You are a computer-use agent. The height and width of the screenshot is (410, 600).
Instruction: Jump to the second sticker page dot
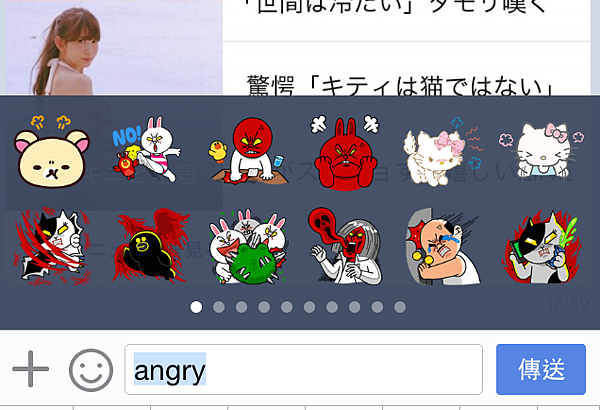[219, 306]
